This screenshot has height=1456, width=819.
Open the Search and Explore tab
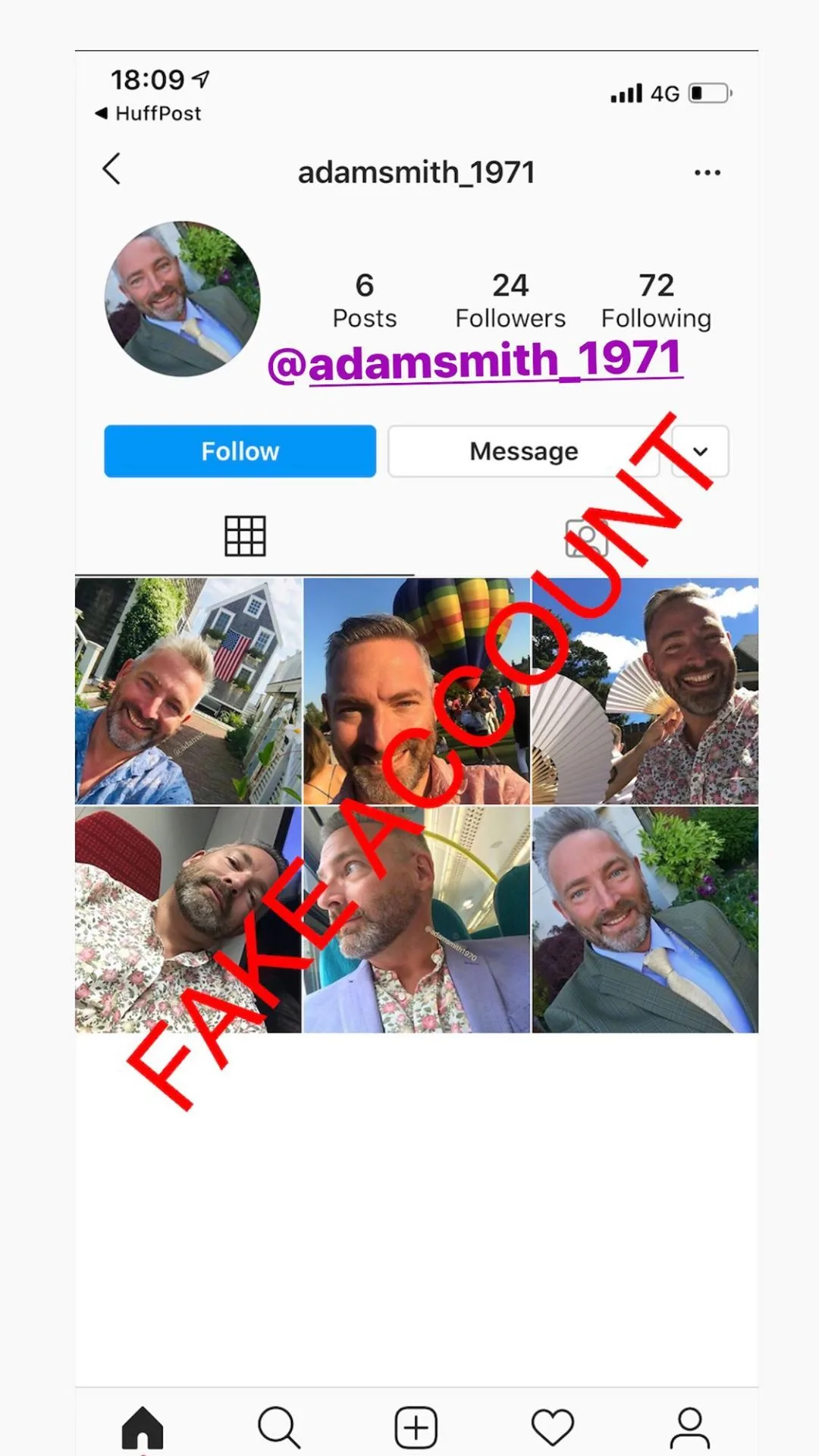[279, 1427]
